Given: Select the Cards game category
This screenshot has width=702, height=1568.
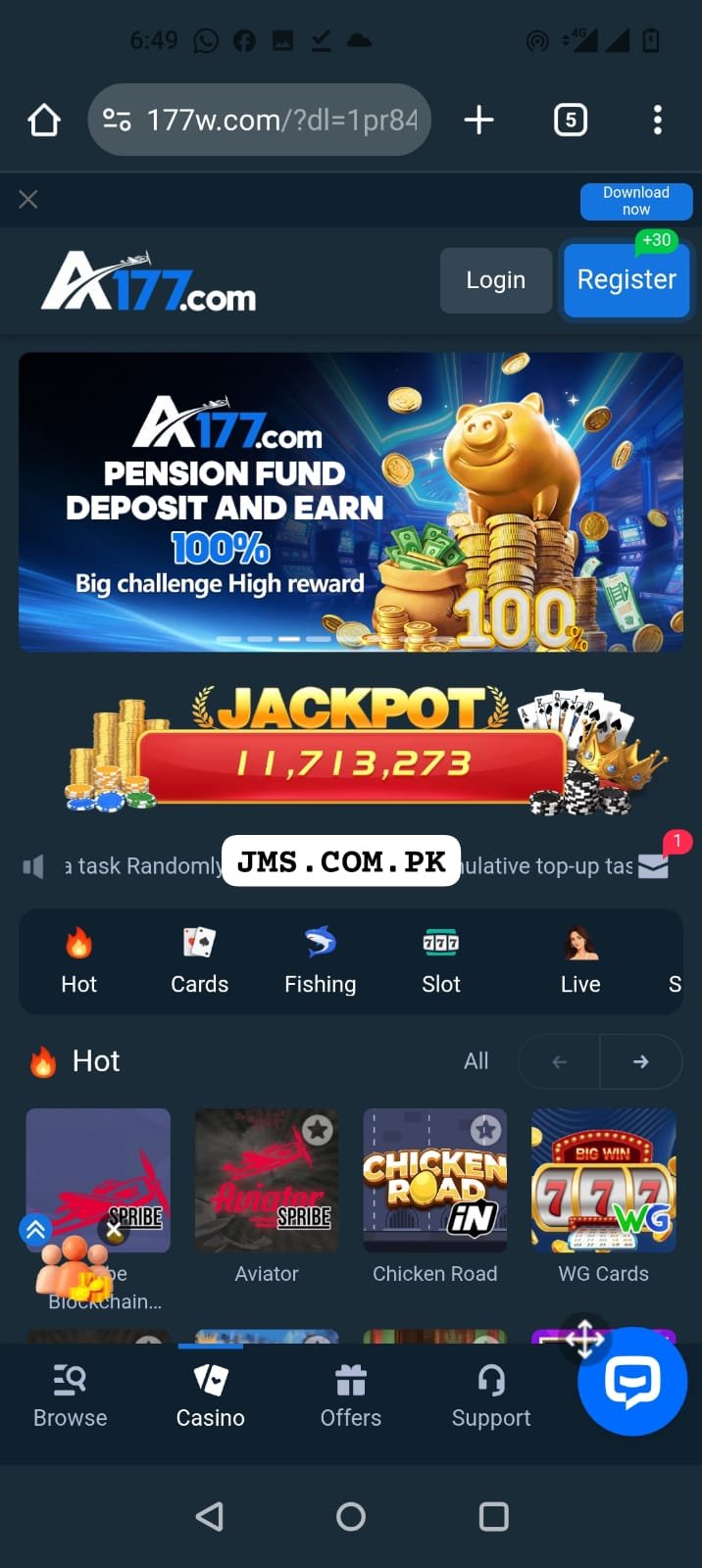Looking at the screenshot, I should 199,961.
